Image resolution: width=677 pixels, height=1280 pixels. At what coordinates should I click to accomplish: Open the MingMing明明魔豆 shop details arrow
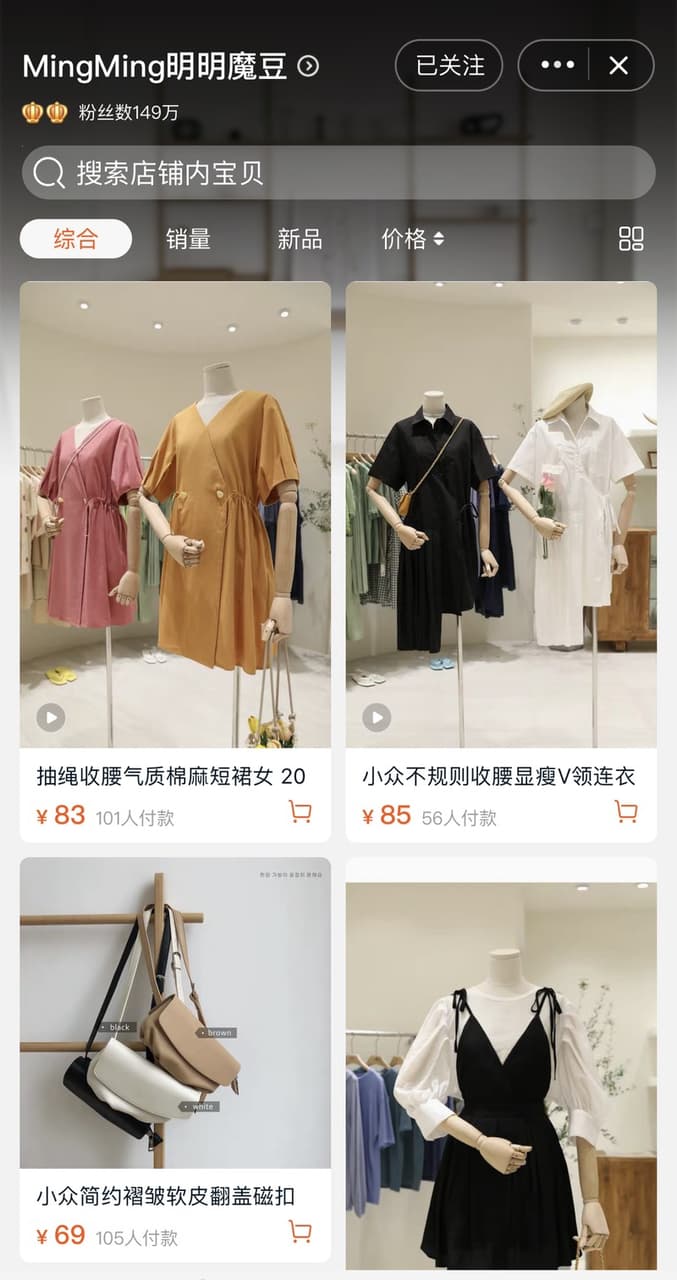coord(309,66)
